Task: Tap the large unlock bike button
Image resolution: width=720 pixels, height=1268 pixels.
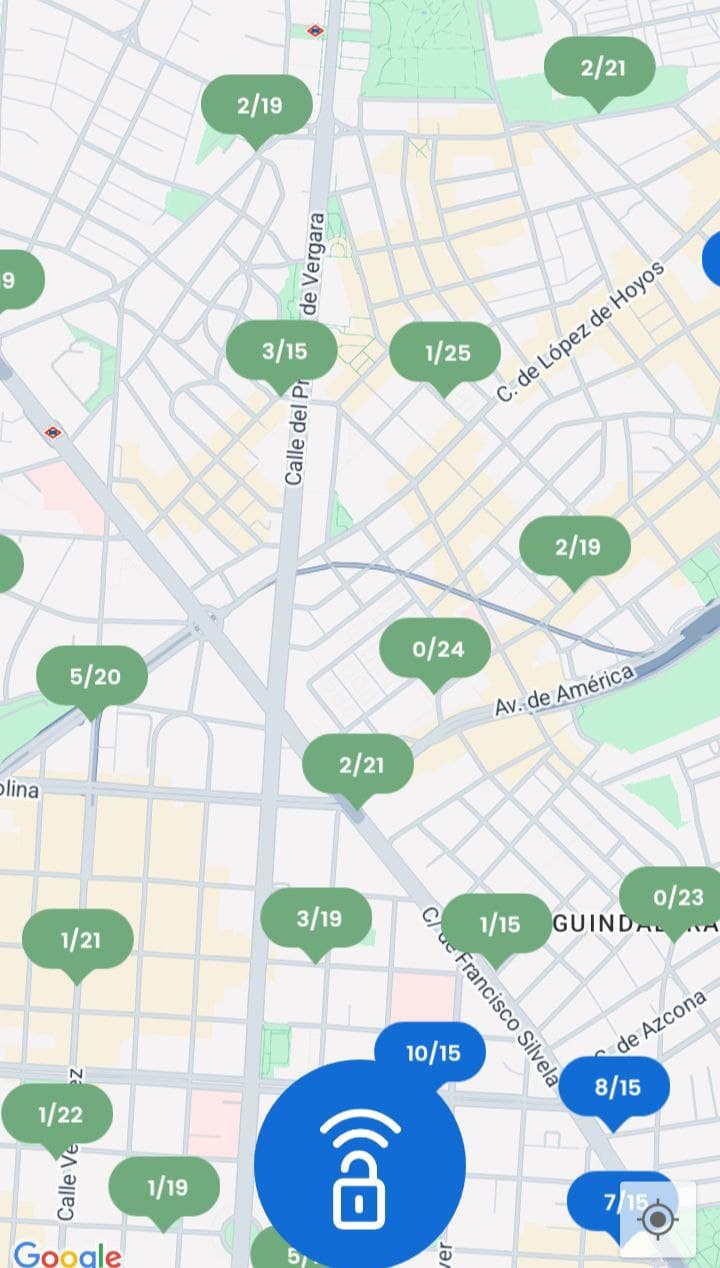Action: [x=360, y=1165]
